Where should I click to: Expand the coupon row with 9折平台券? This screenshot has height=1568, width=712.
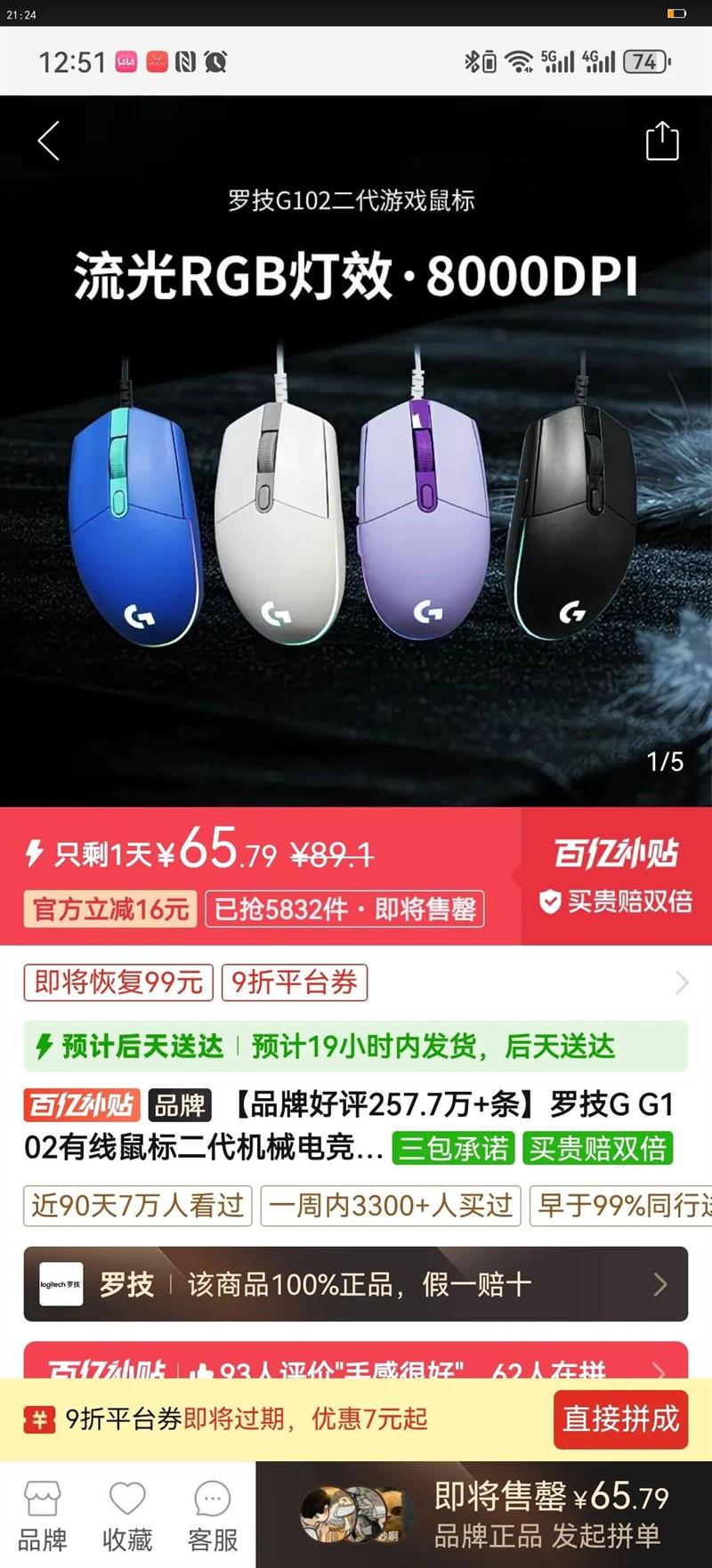click(681, 982)
